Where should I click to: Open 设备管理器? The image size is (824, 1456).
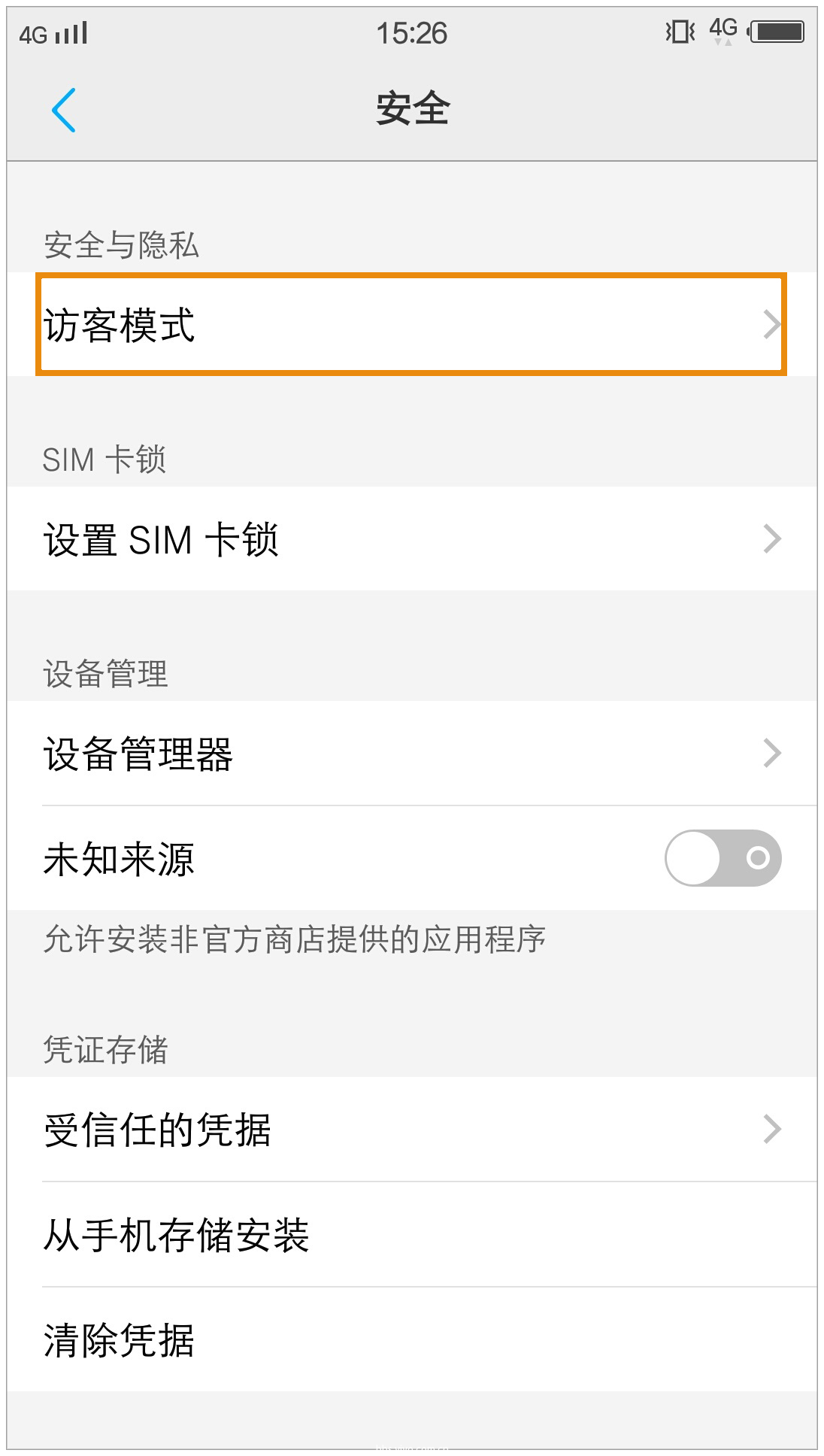point(411,753)
